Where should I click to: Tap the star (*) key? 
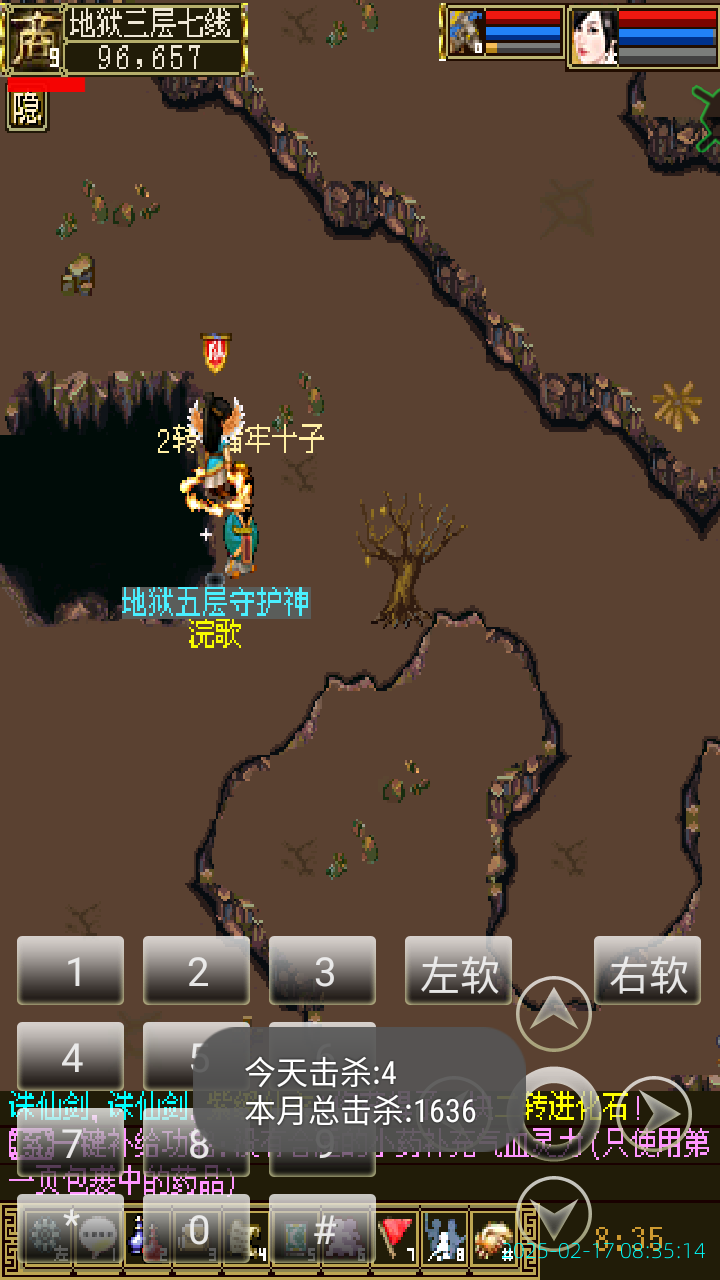71,1229
